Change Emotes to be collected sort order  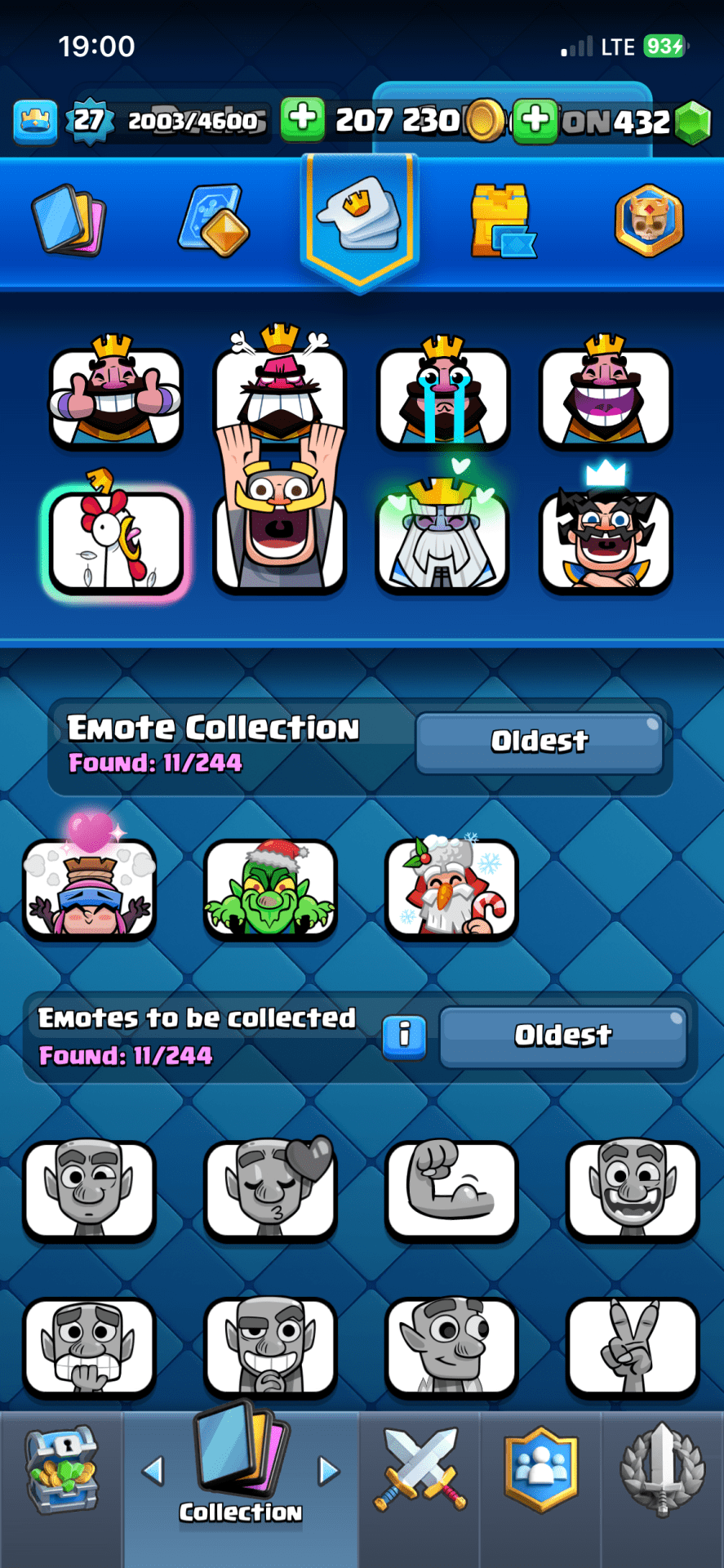tap(562, 1036)
